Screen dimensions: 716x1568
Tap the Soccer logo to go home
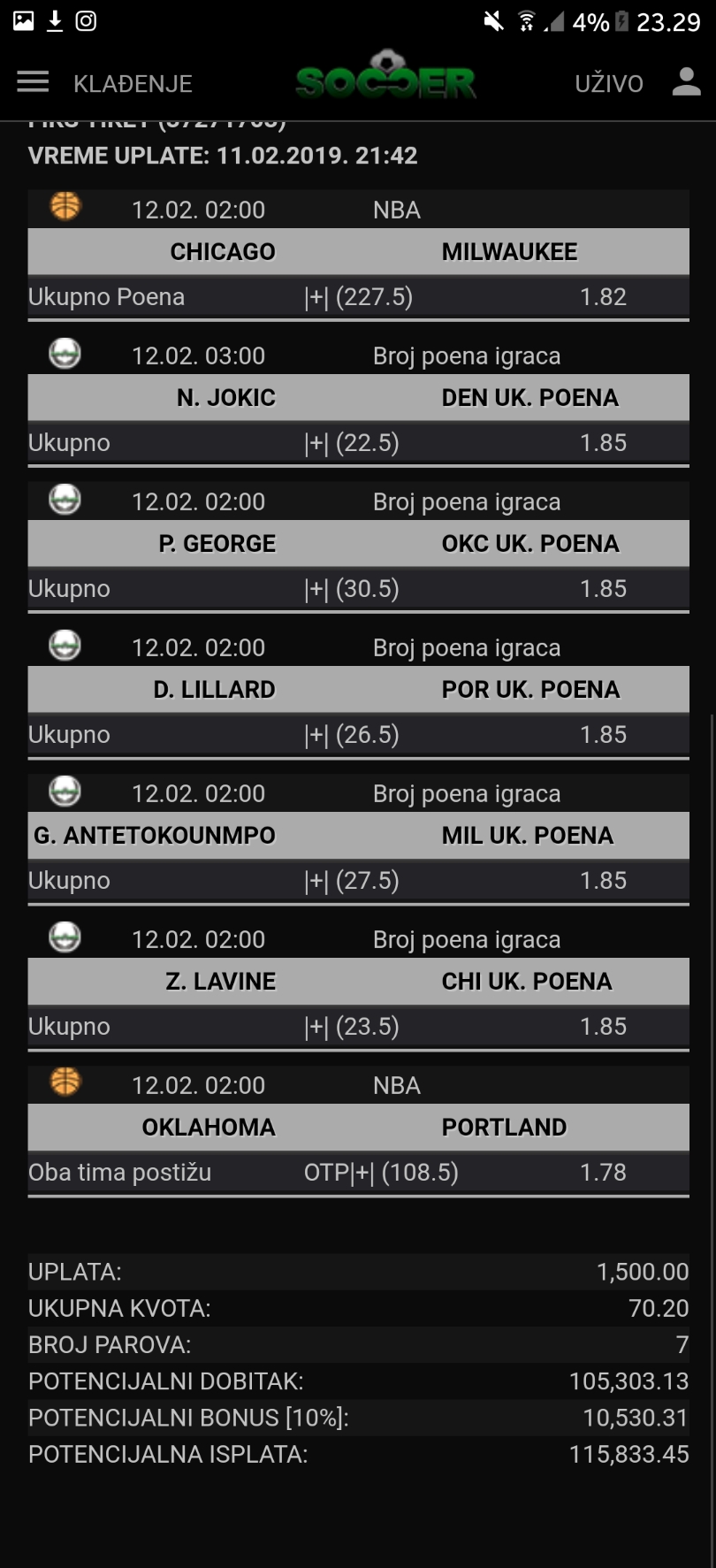coord(386,76)
